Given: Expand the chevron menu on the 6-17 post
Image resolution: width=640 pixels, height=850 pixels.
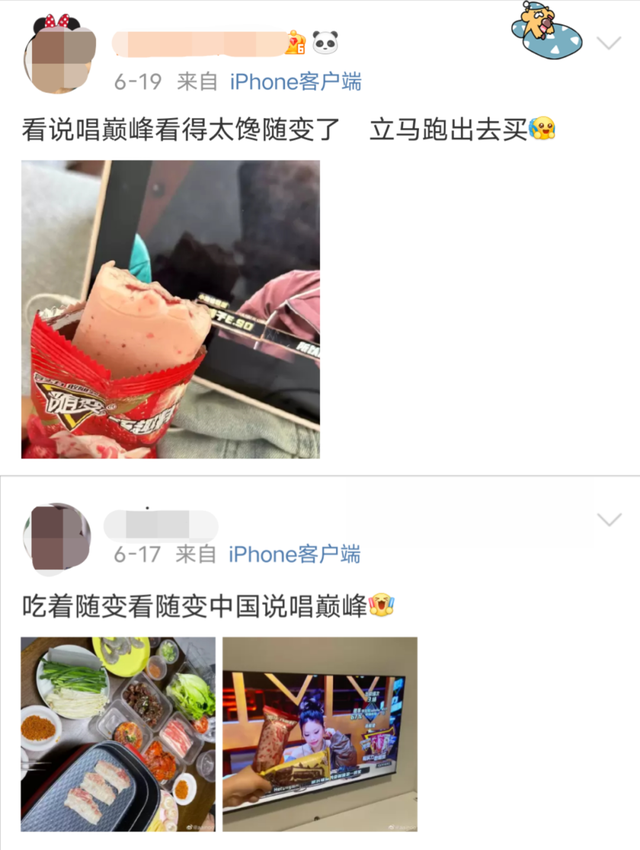Looking at the screenshot, I should (609, 520).
